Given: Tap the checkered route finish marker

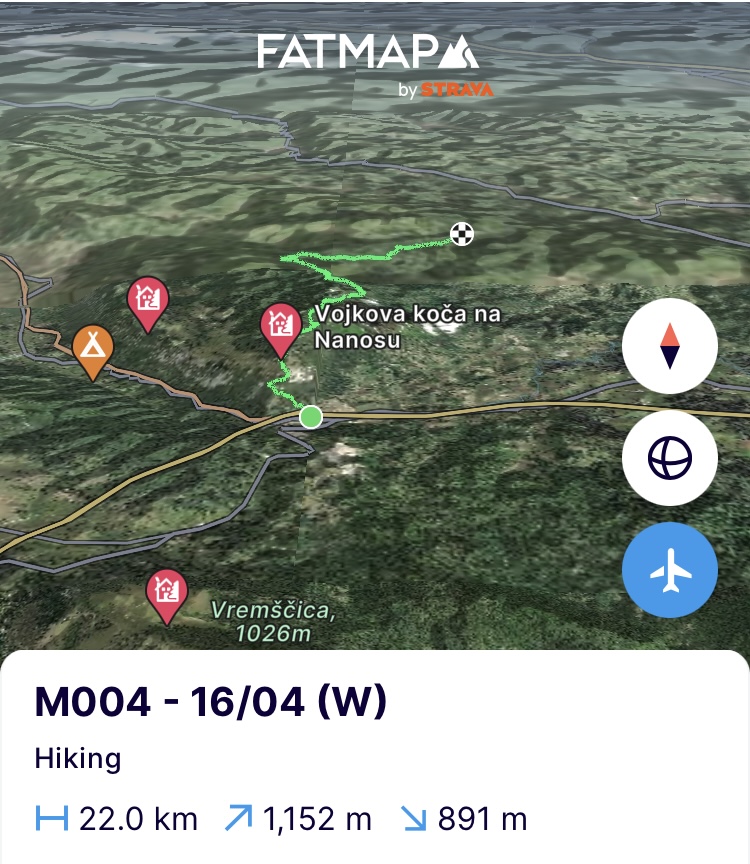Looking at the screenshot, I should 461,235.
